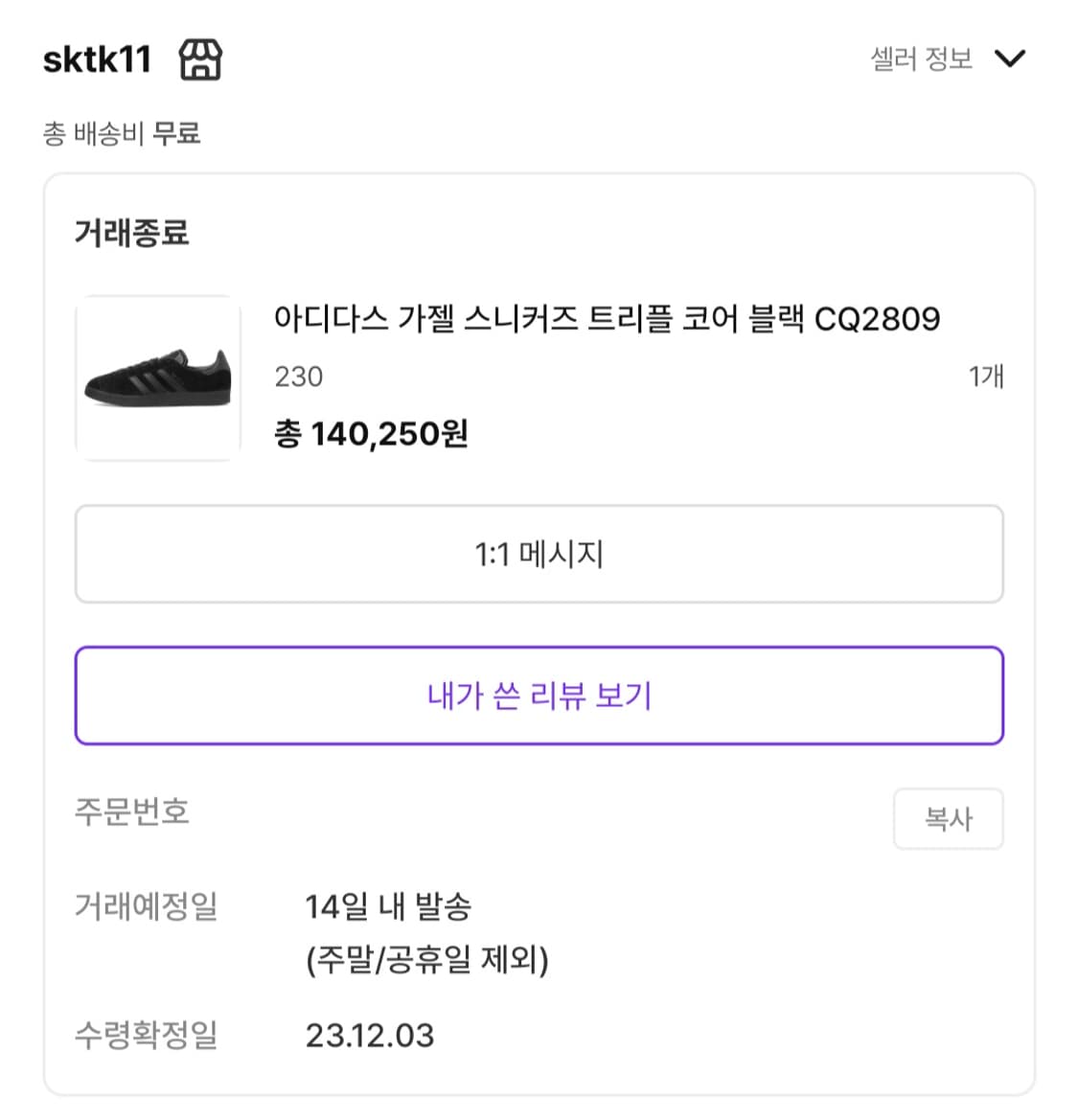Image resolution: width=1078 pixels, height=1120 pixels.
Task: Click 복사 to copy the order number
Action: pos(948,818)
